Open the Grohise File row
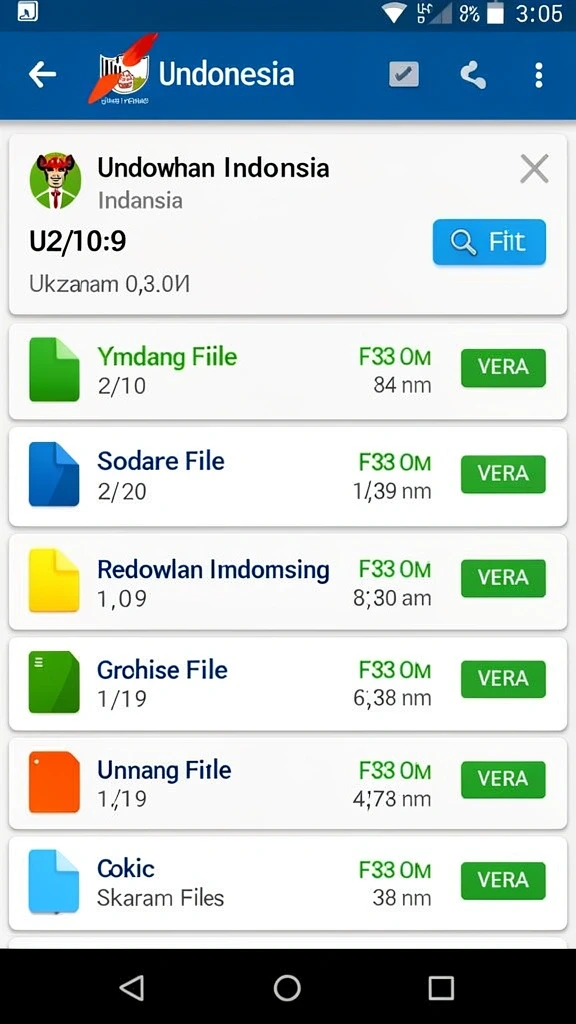The image size is (576, 1024). coord(287,683)
